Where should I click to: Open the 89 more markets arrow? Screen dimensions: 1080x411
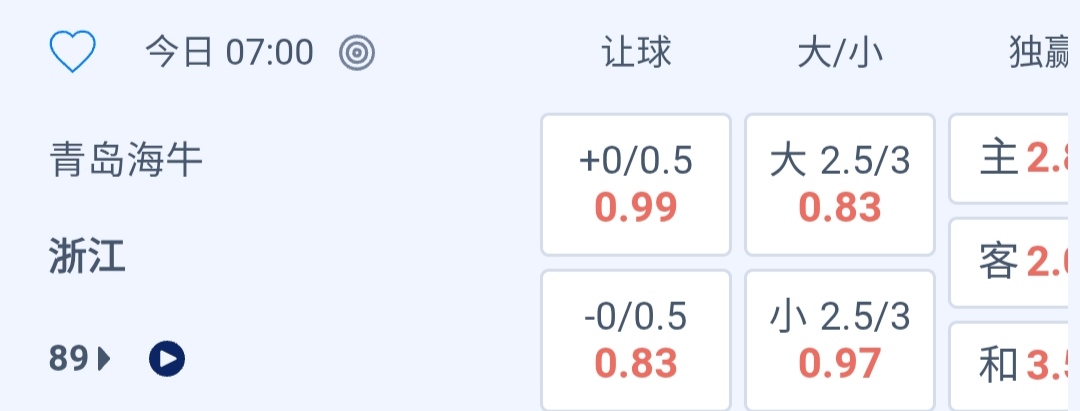80,358
